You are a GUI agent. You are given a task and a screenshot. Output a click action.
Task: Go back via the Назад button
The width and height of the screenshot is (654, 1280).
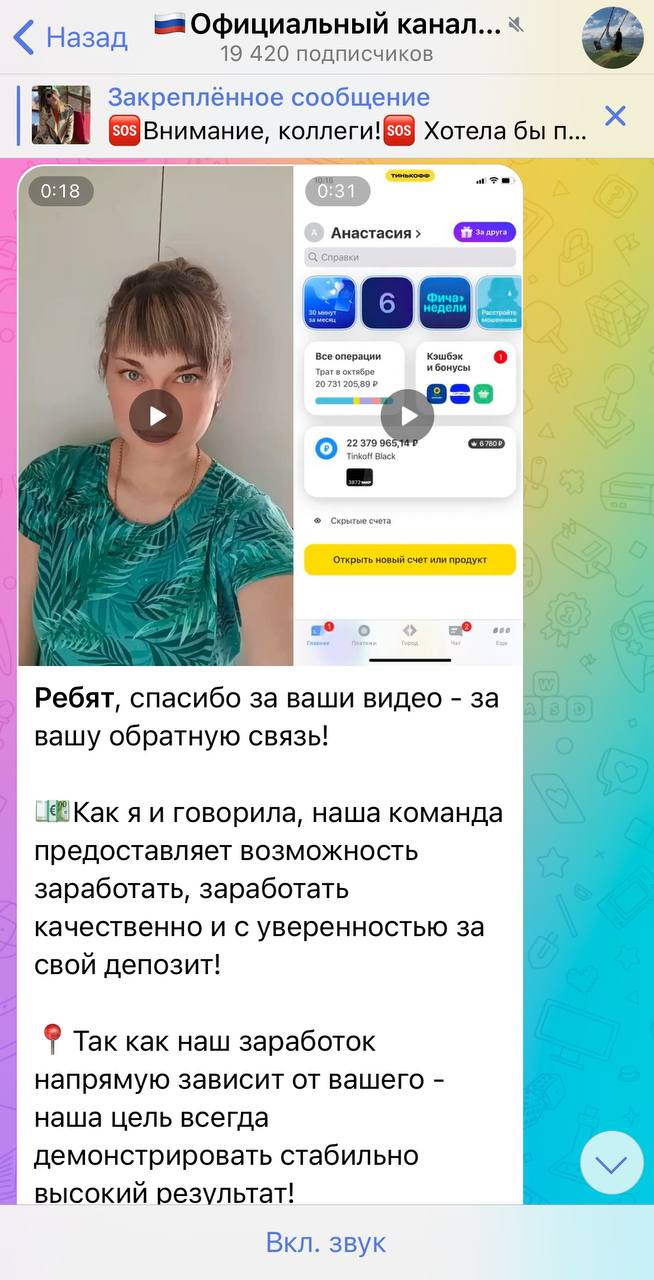tap(70, 38)
